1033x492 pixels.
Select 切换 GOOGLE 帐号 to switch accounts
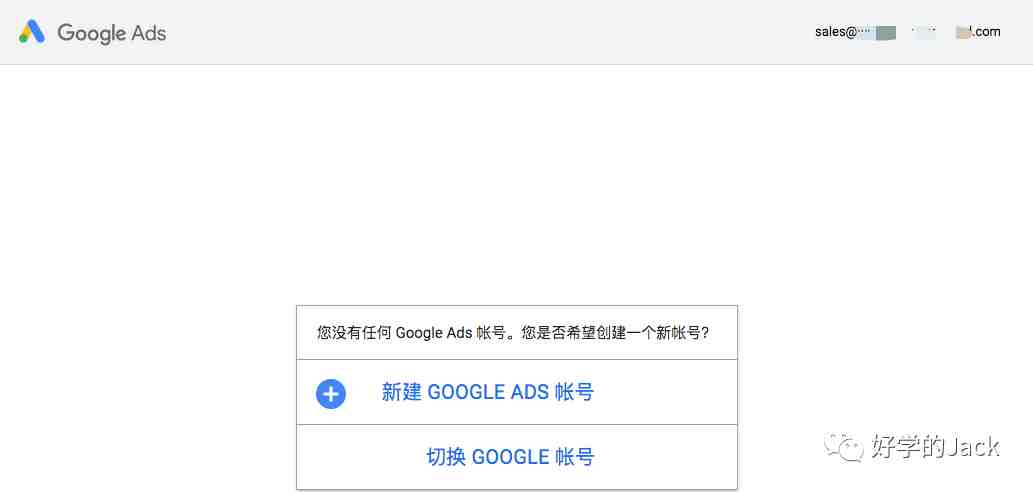pos(510,457)
